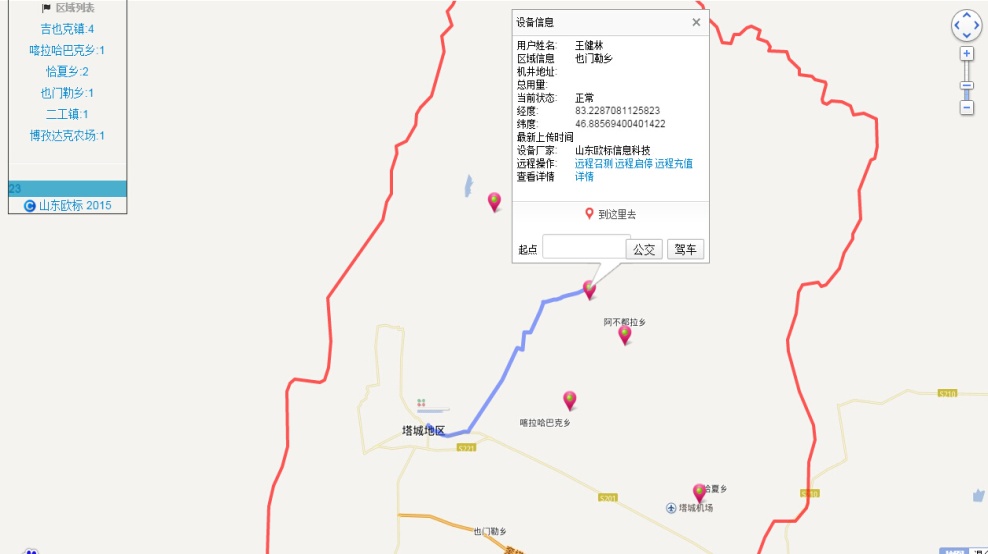Close the 设备信息 popup
The height and width of the screenshot is (554, 988).
[x=696, y=22]
